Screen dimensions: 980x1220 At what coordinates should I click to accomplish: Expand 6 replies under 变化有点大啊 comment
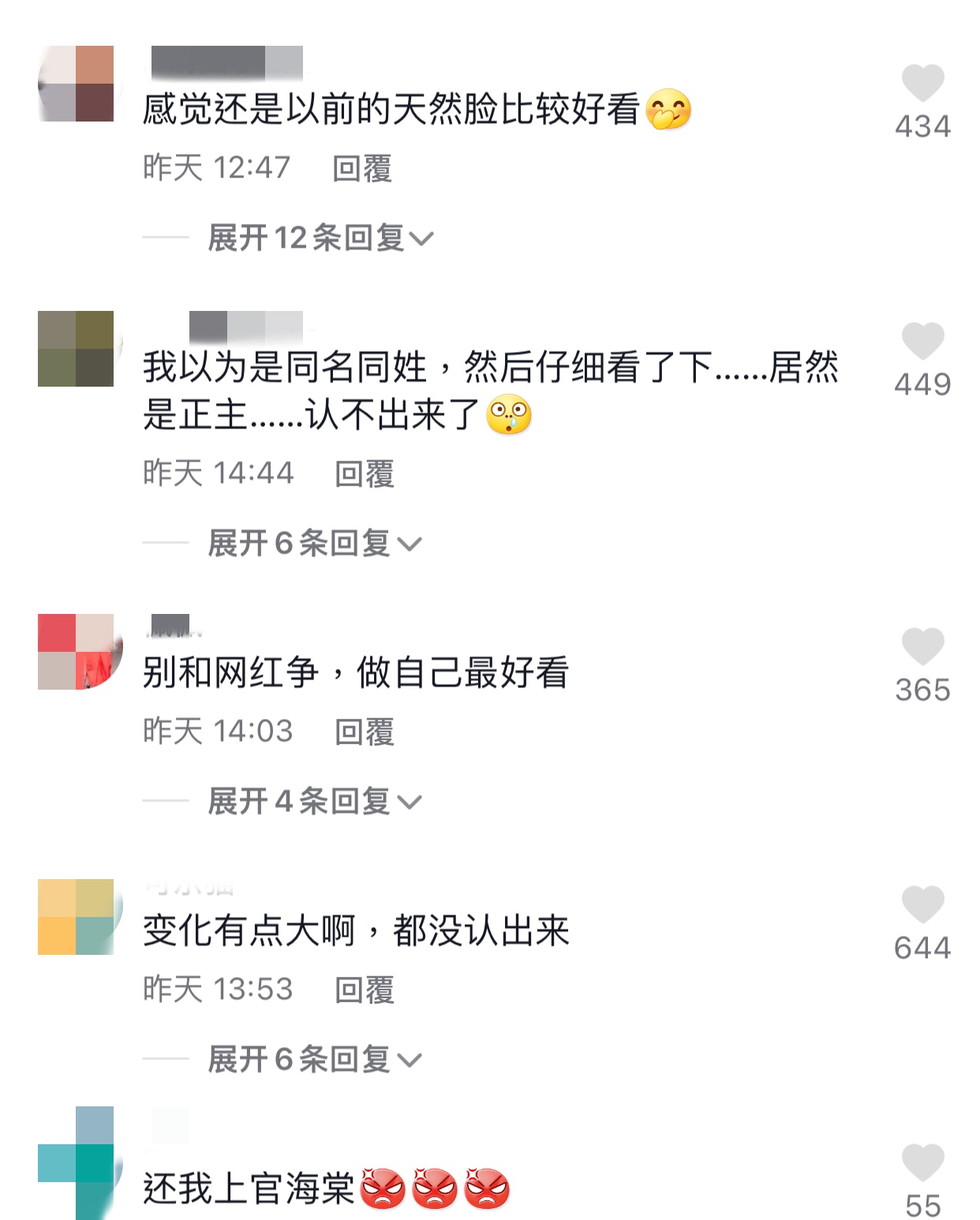tap(314, 1059)
